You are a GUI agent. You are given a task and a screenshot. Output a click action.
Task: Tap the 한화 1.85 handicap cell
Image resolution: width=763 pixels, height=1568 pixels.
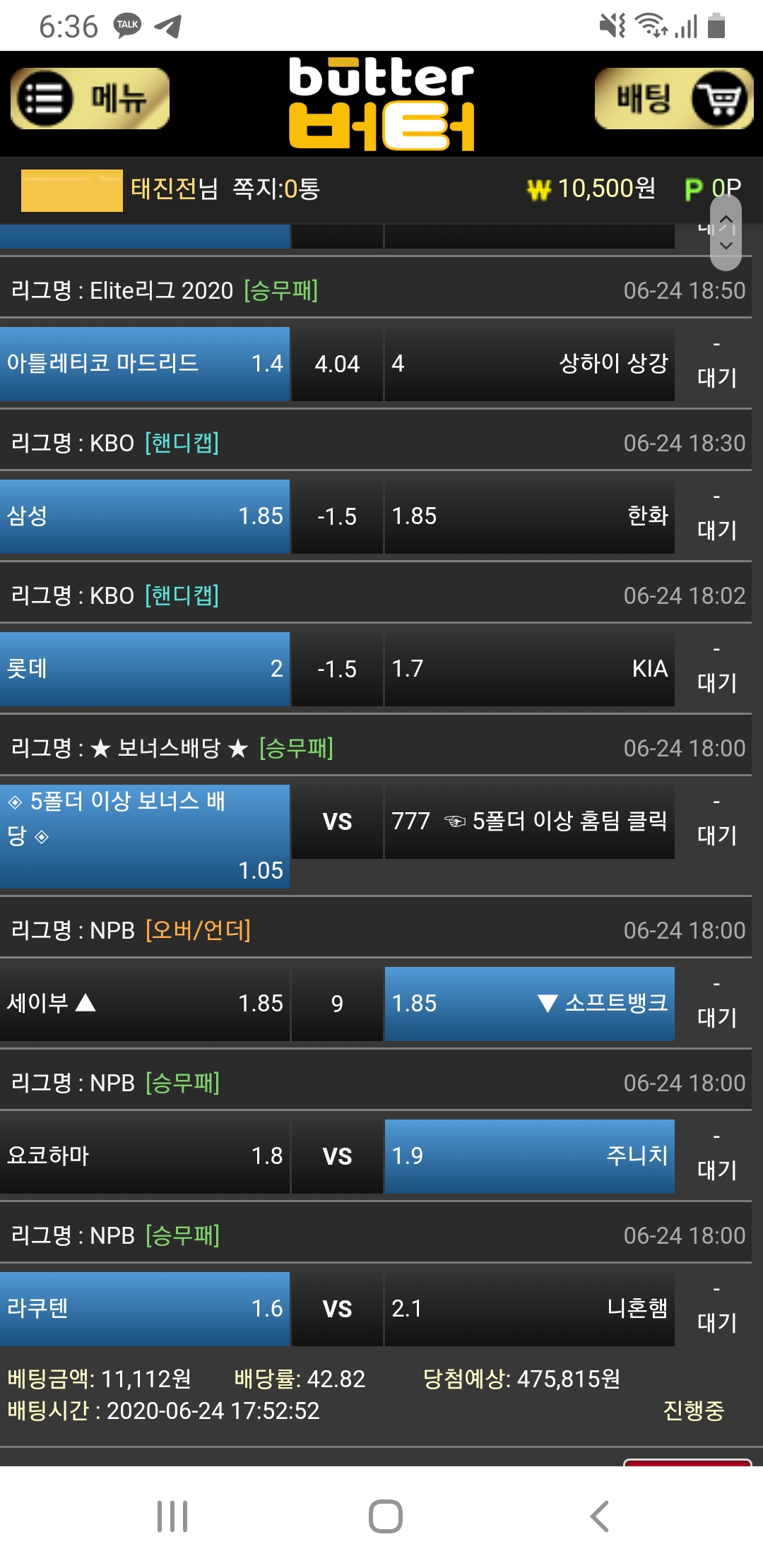[x=529, y=516]
